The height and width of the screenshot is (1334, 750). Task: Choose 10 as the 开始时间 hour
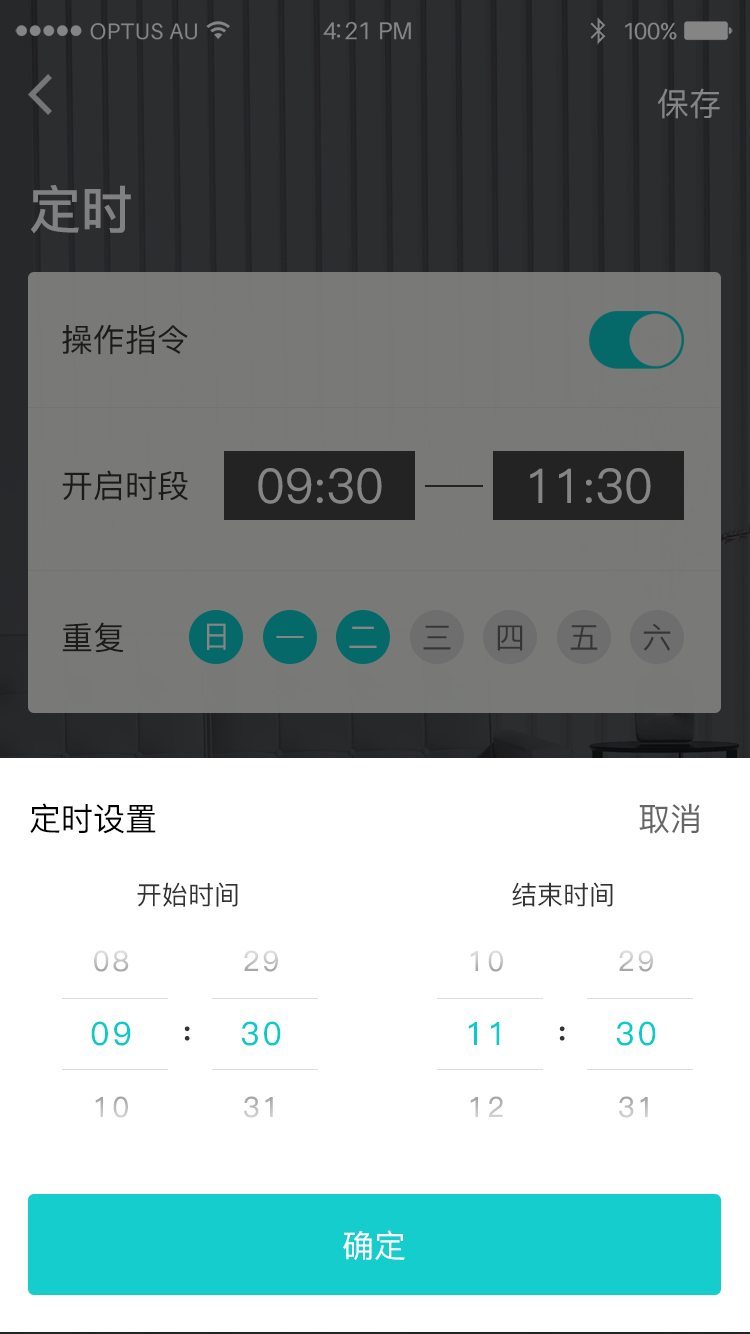[x=111, y=1107]
